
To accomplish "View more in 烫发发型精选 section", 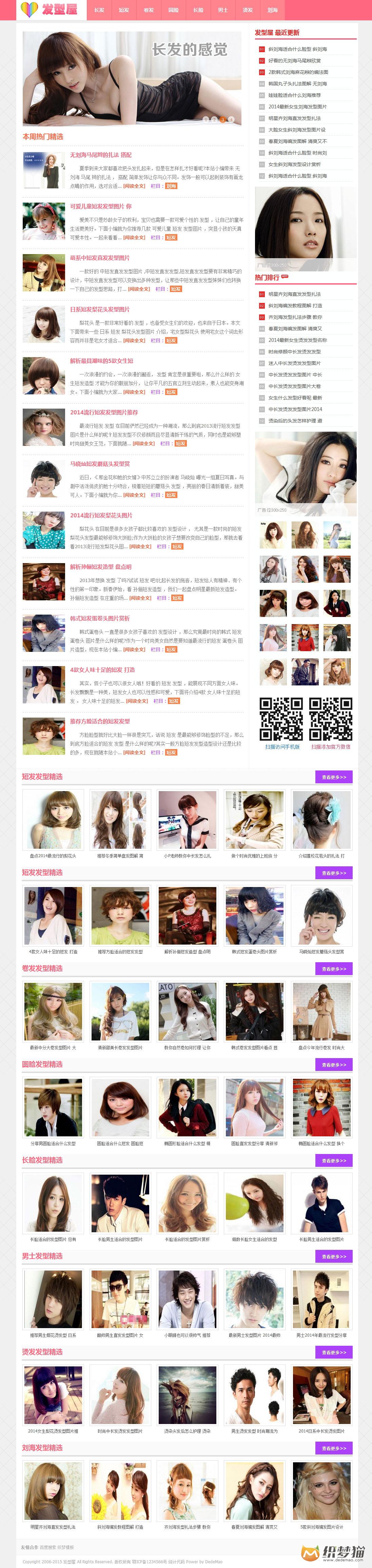I will pyautogui.click(x=334, y=1352).
